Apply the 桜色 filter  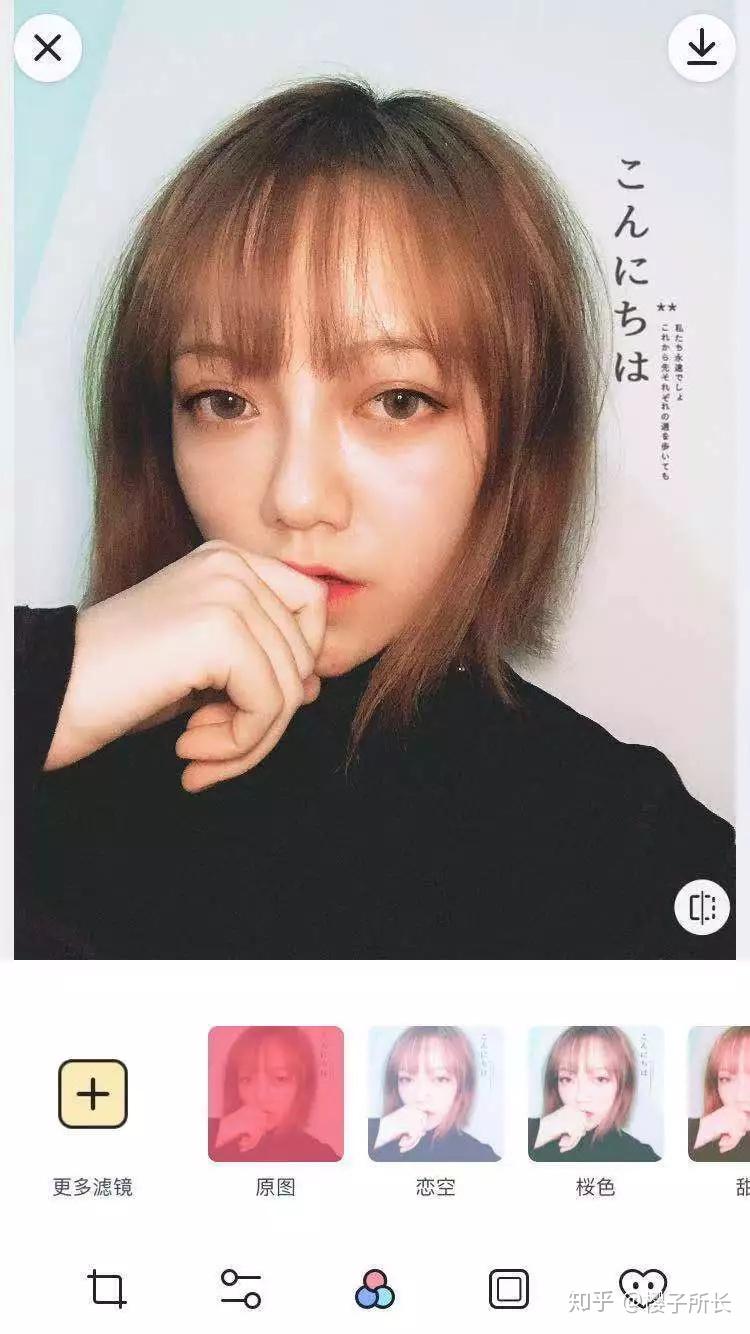coord(595,1094)
